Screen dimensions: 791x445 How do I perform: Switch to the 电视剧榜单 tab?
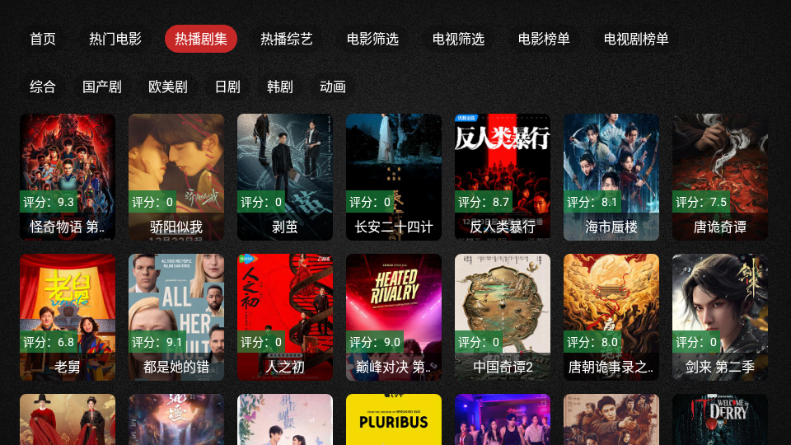[x=636, y=39]
